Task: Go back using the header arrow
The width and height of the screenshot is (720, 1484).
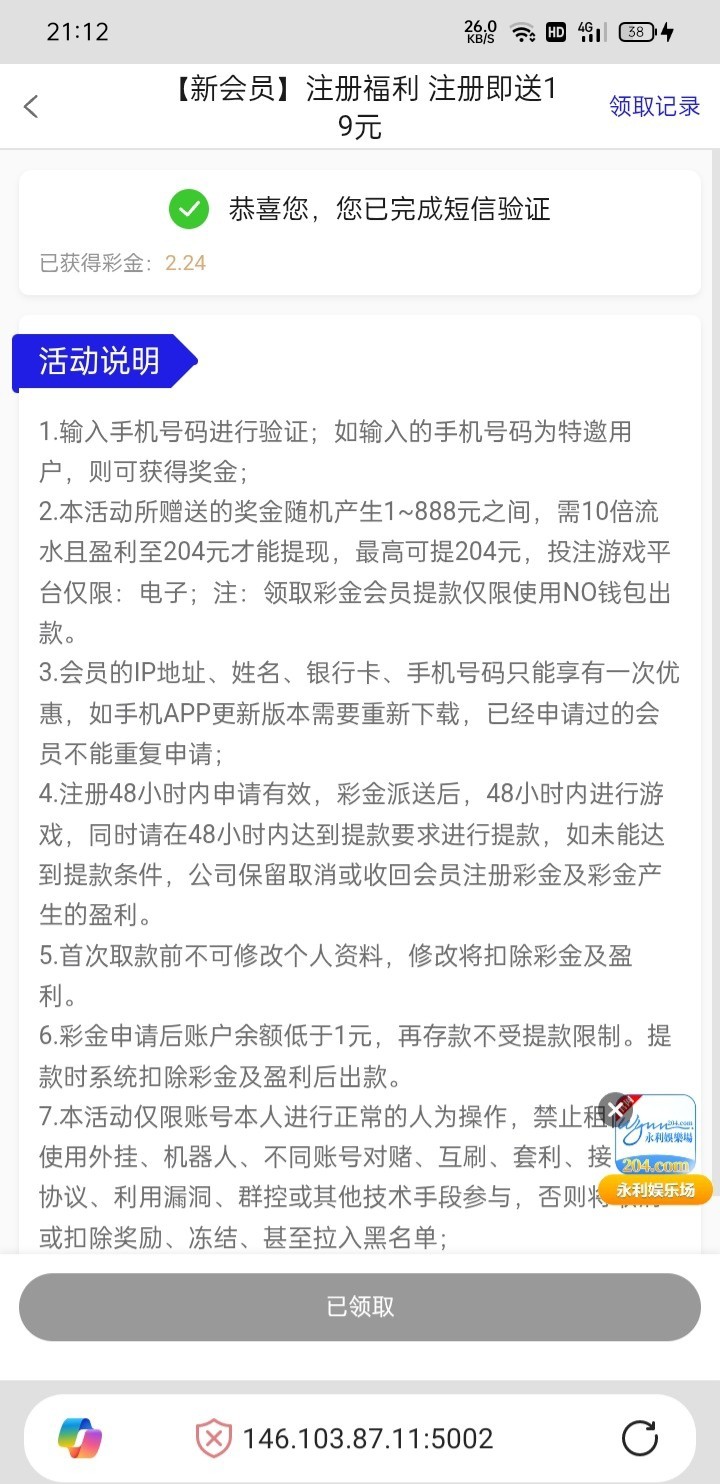Action: tap(31, 107)
